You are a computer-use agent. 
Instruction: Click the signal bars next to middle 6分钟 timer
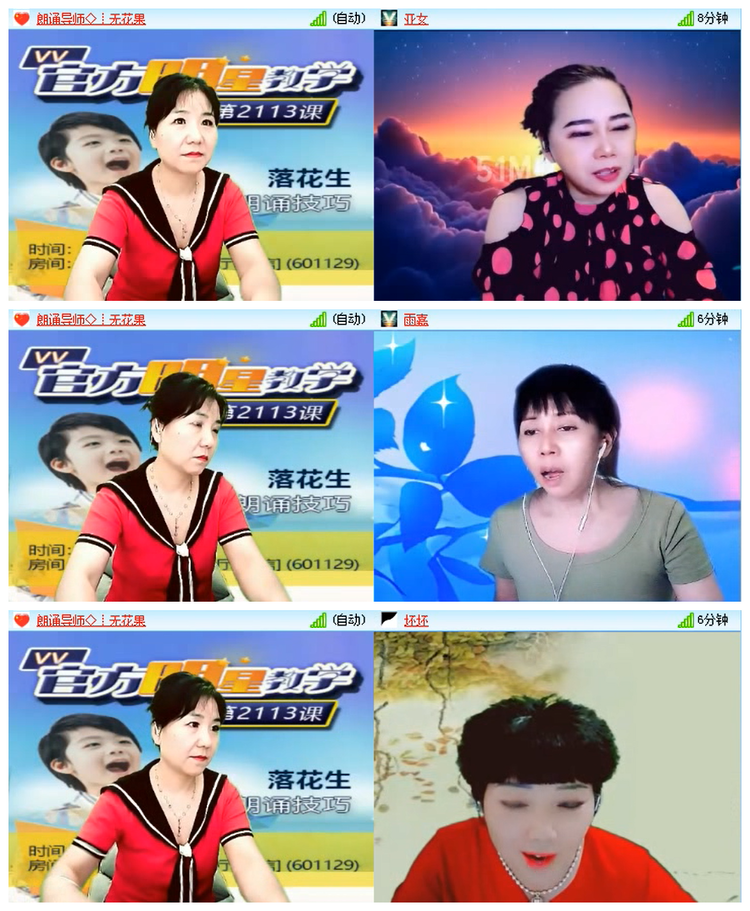point(687,318)
